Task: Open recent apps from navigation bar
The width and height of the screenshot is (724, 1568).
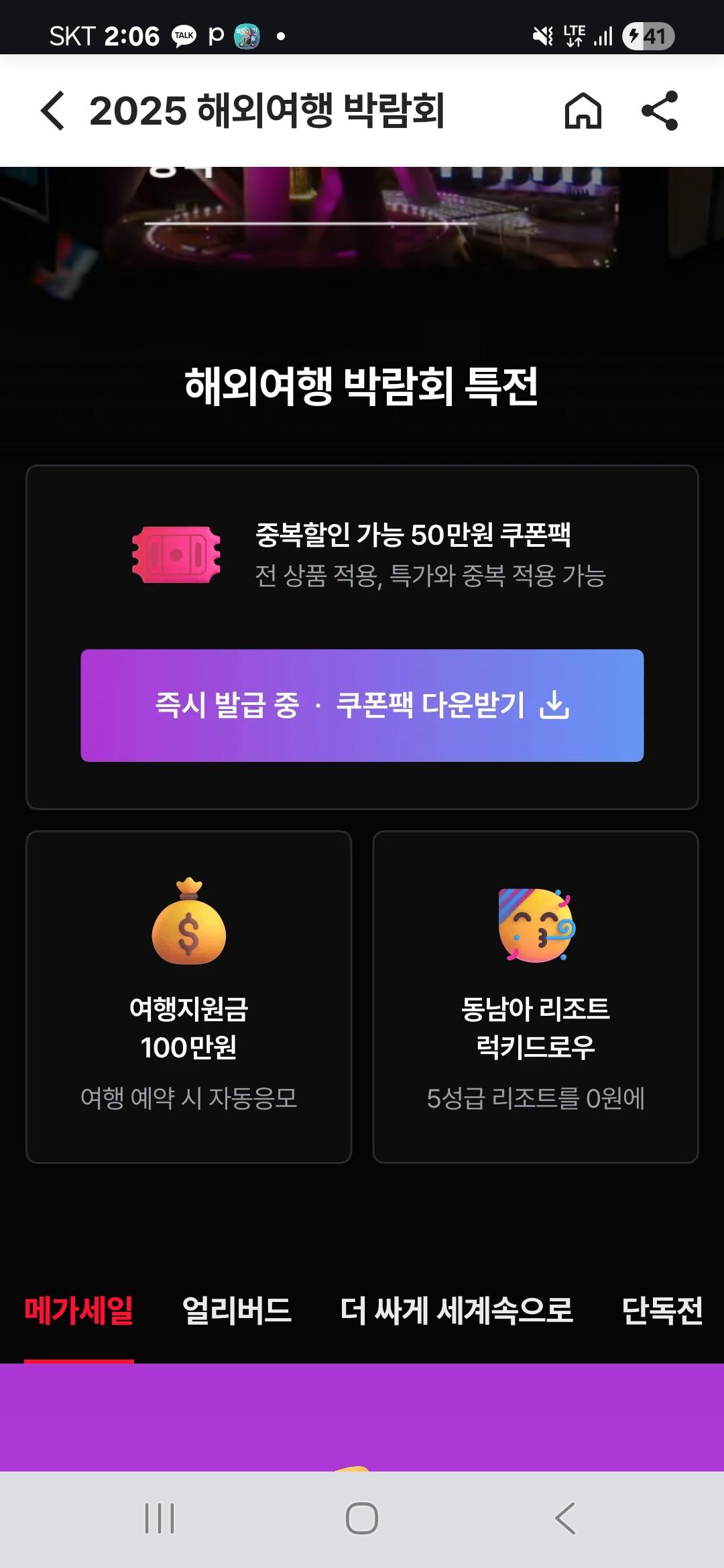Action: coord(160,1518)
